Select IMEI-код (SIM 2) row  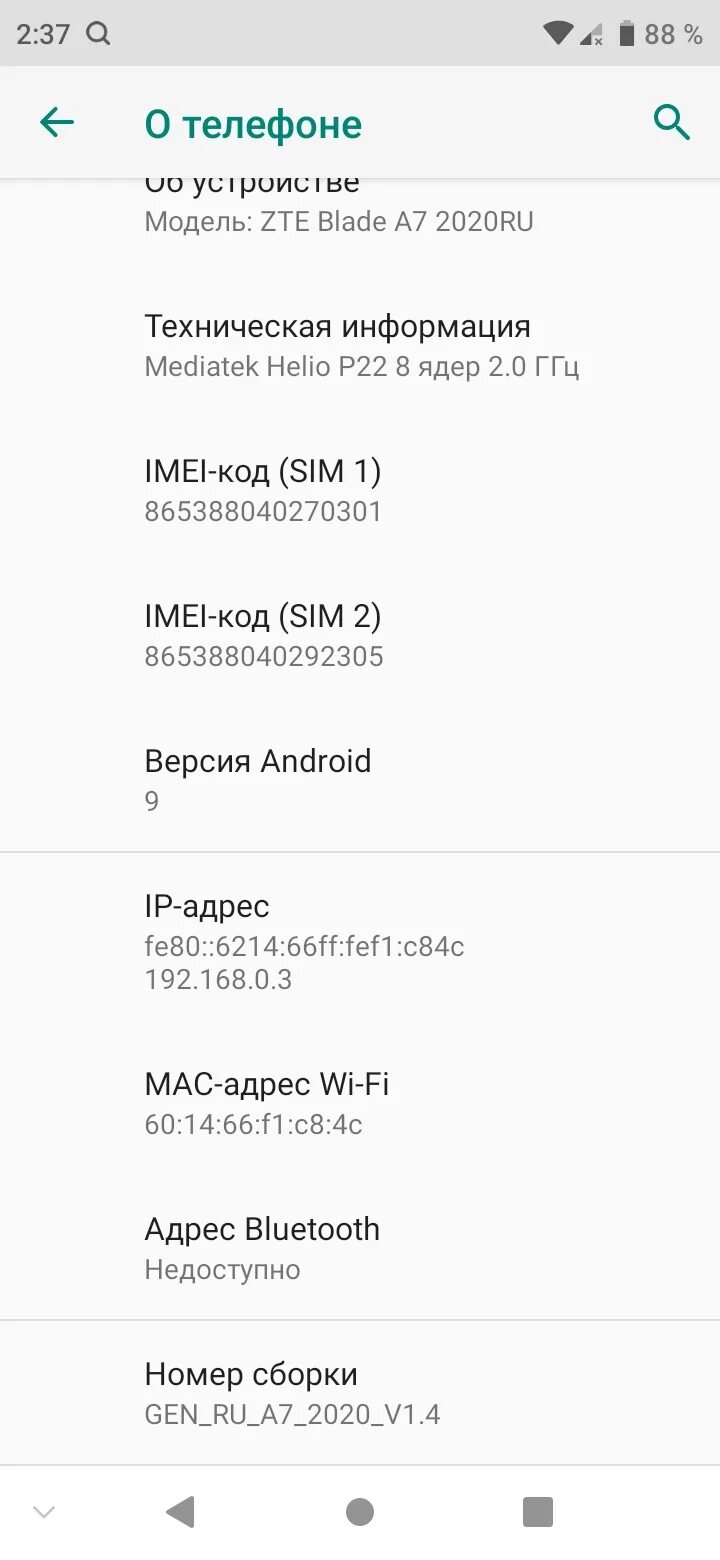360,635
